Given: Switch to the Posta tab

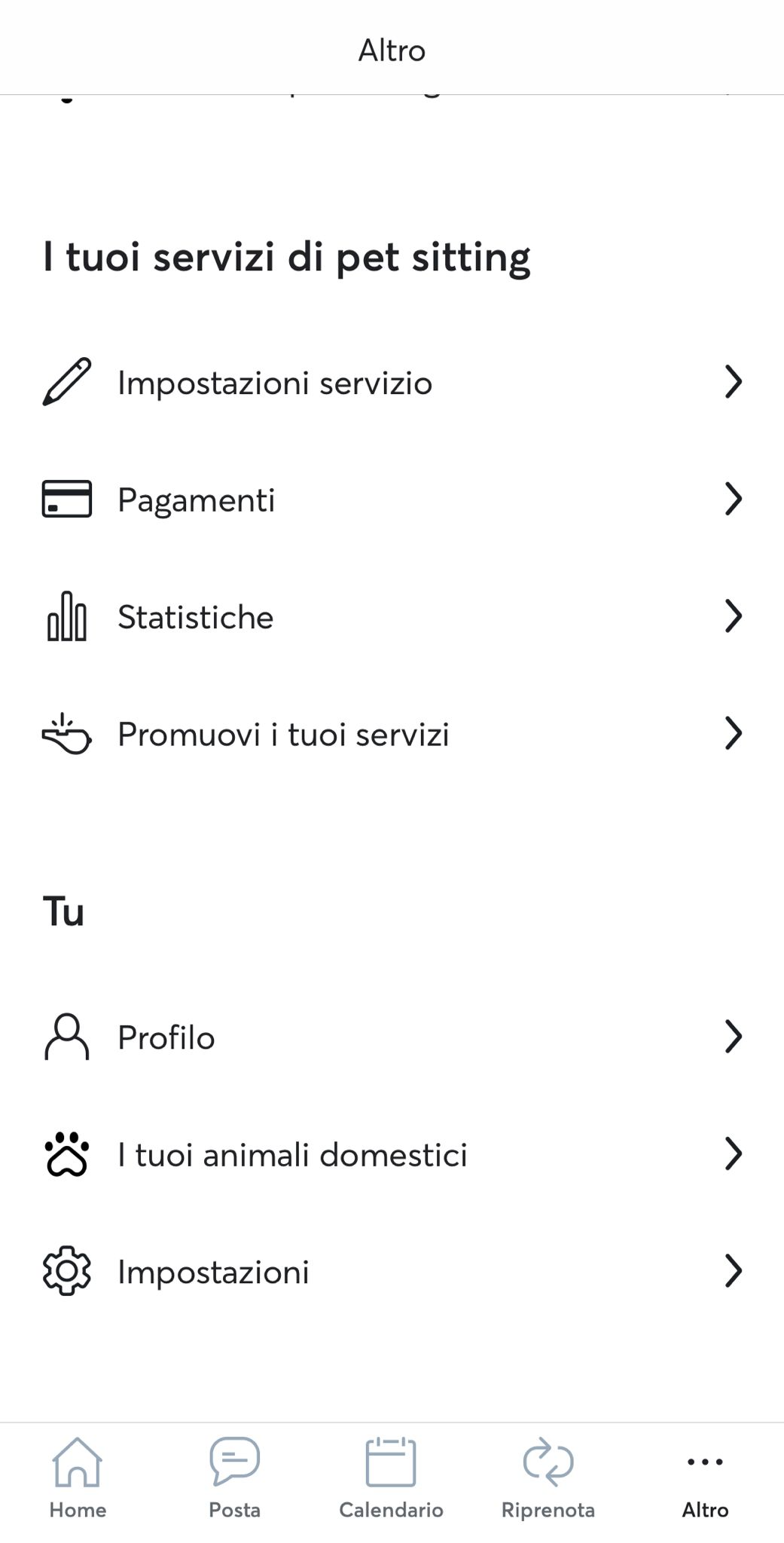Looking at the screenshot, I should pyautogui.click(x=234, y=1478).
